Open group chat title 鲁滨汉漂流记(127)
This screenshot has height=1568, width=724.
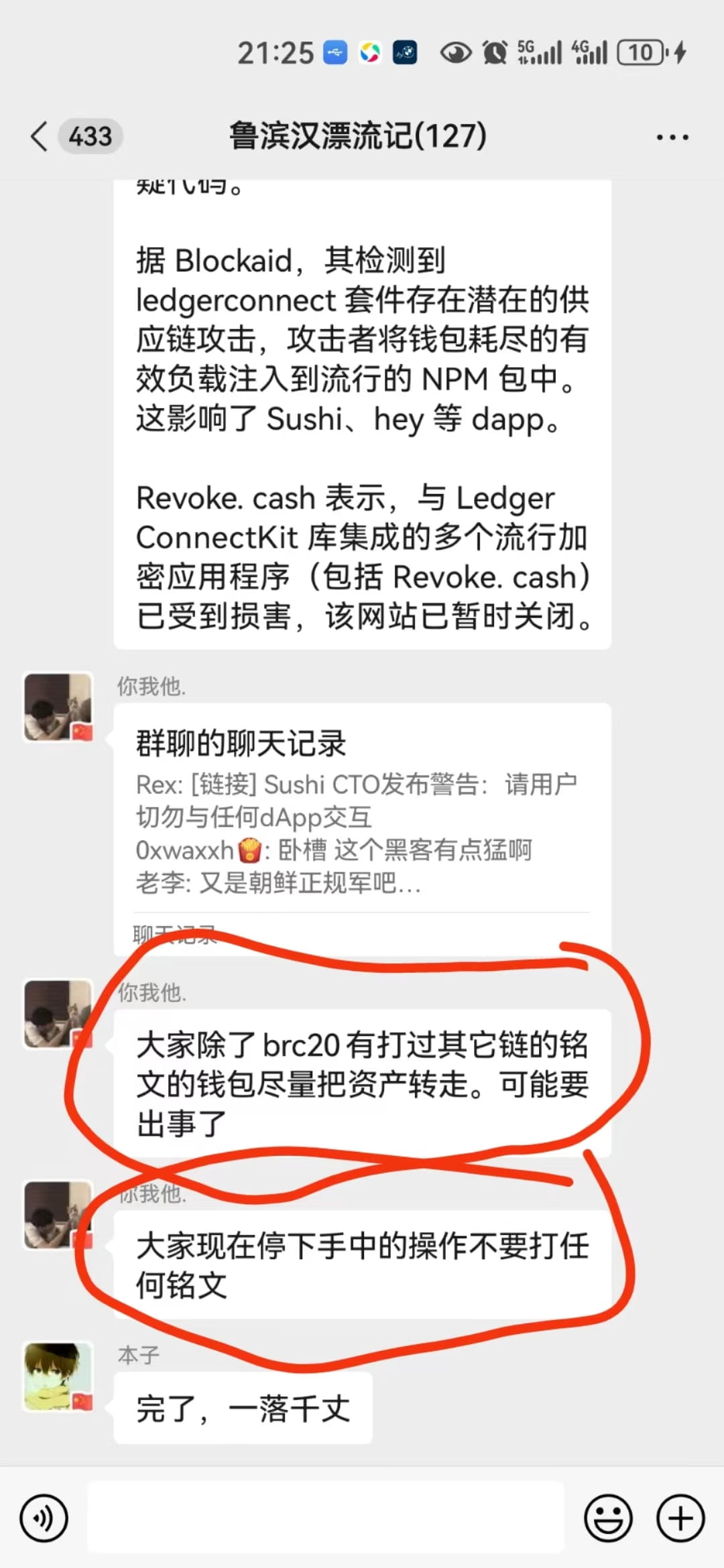pos(354,137)
